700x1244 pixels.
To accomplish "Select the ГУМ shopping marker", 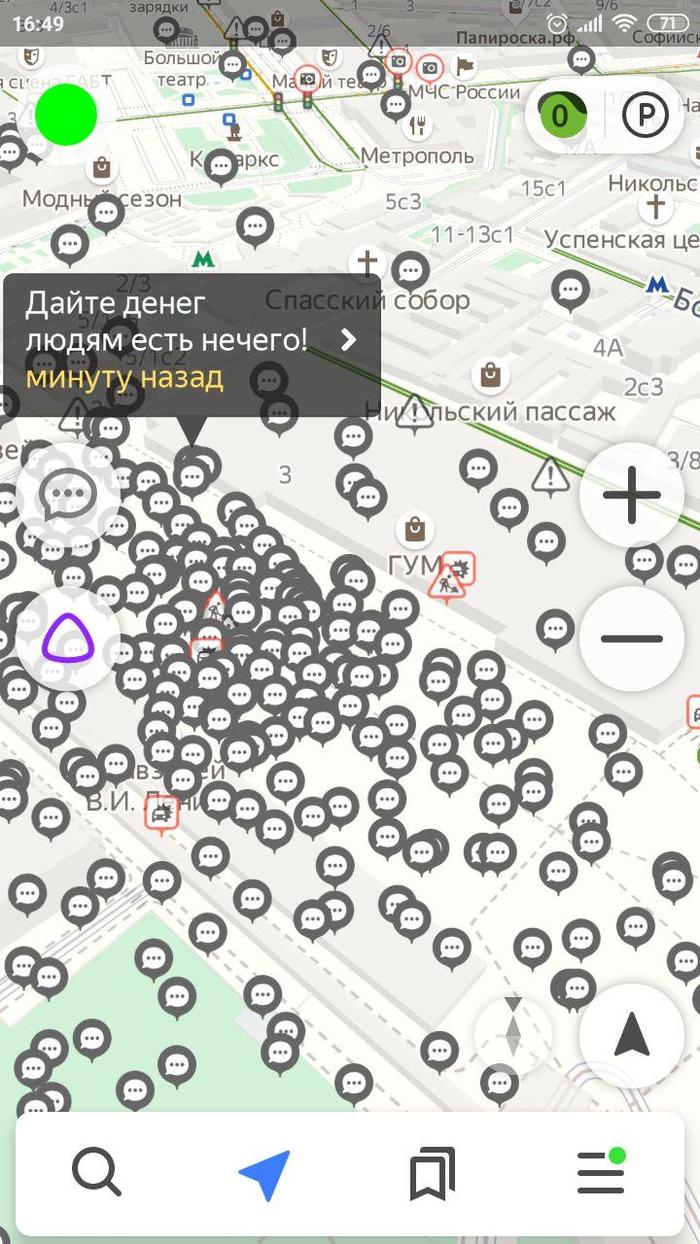I will (x=415, y=528).
